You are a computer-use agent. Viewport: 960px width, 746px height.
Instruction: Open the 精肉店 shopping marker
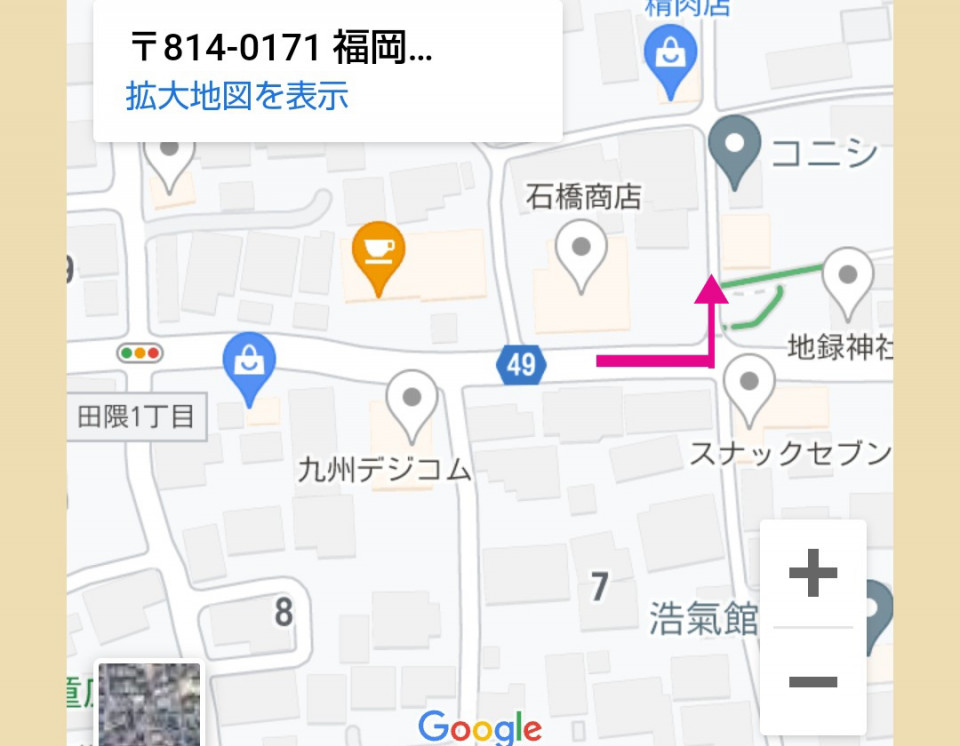tap(670, 56)
